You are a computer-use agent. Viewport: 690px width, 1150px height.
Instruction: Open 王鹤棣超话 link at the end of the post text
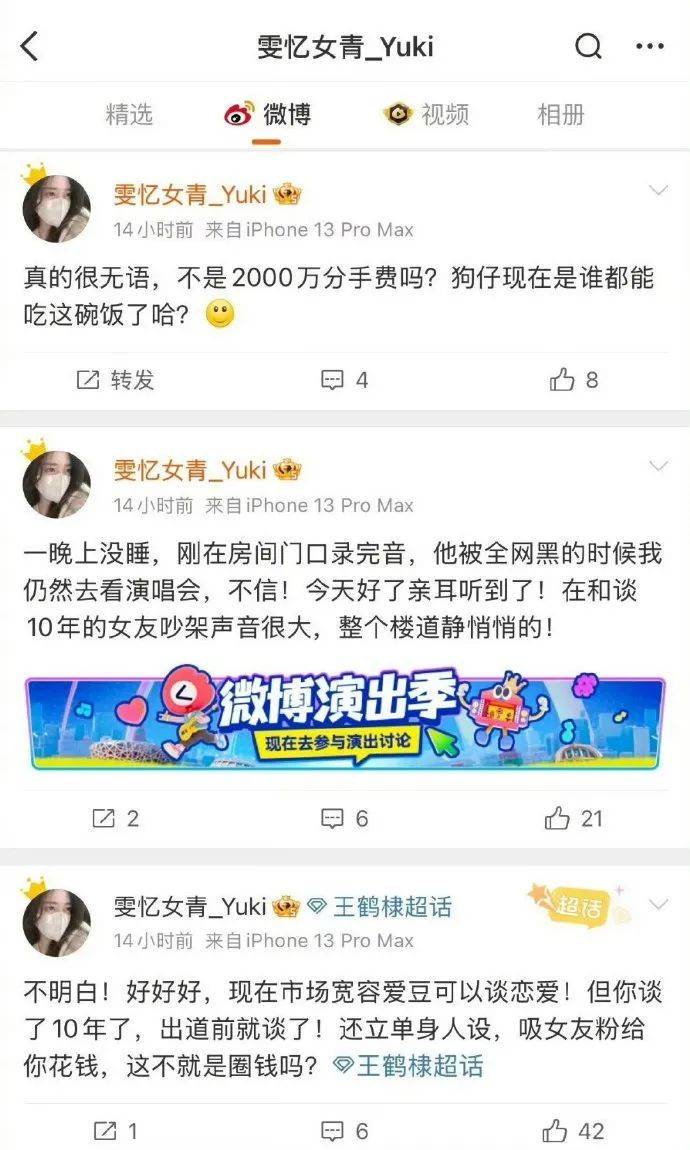coord(408,1066)
